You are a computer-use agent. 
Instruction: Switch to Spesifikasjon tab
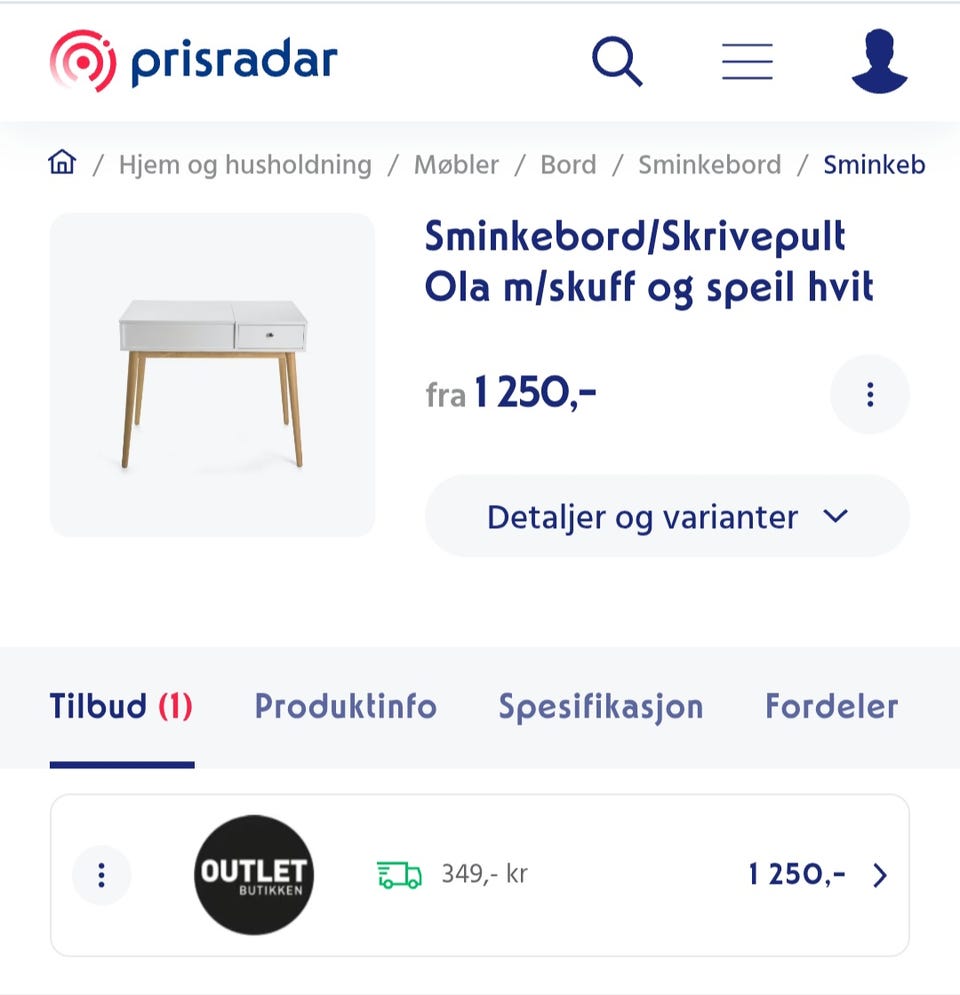point(600,707)
